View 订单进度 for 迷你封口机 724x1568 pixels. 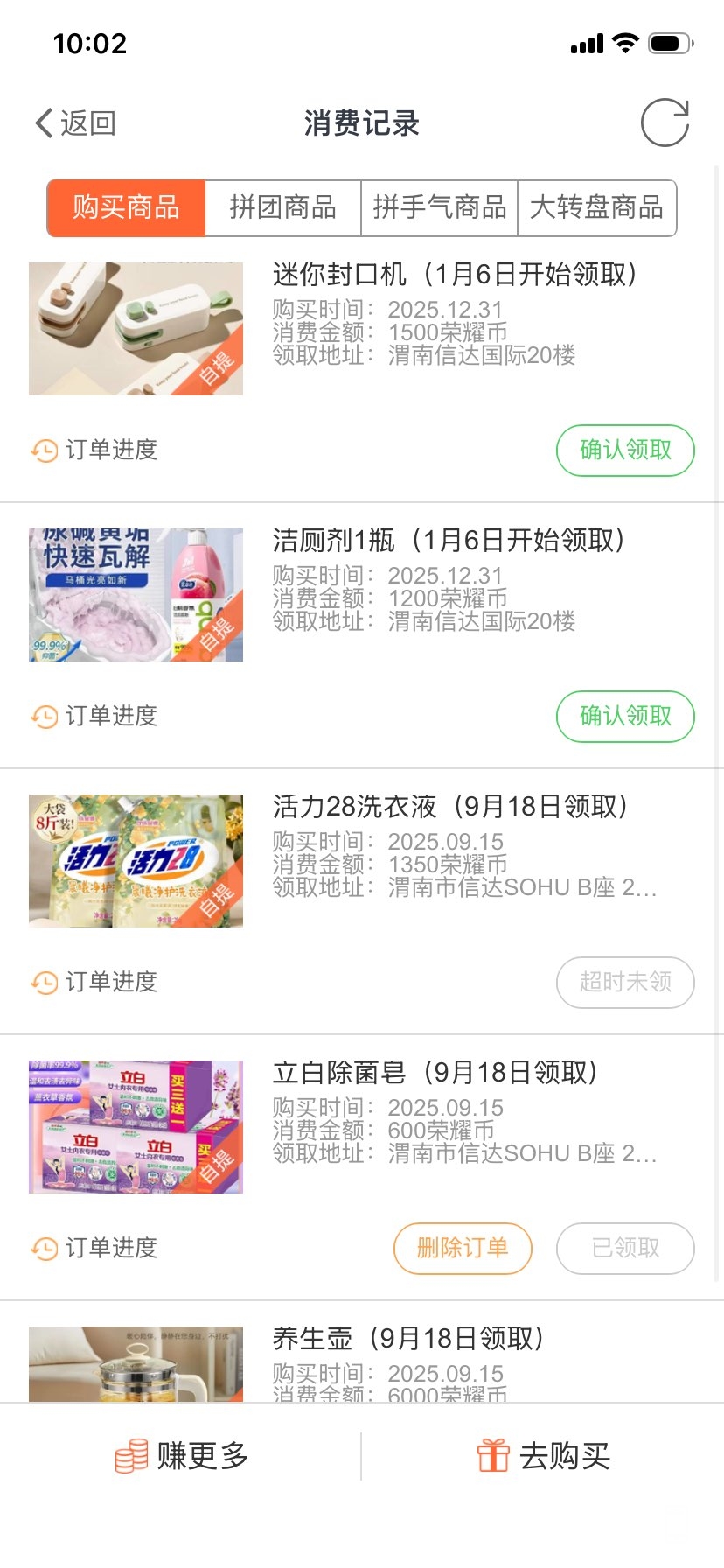pyautogui.click(x=94, y=451)
